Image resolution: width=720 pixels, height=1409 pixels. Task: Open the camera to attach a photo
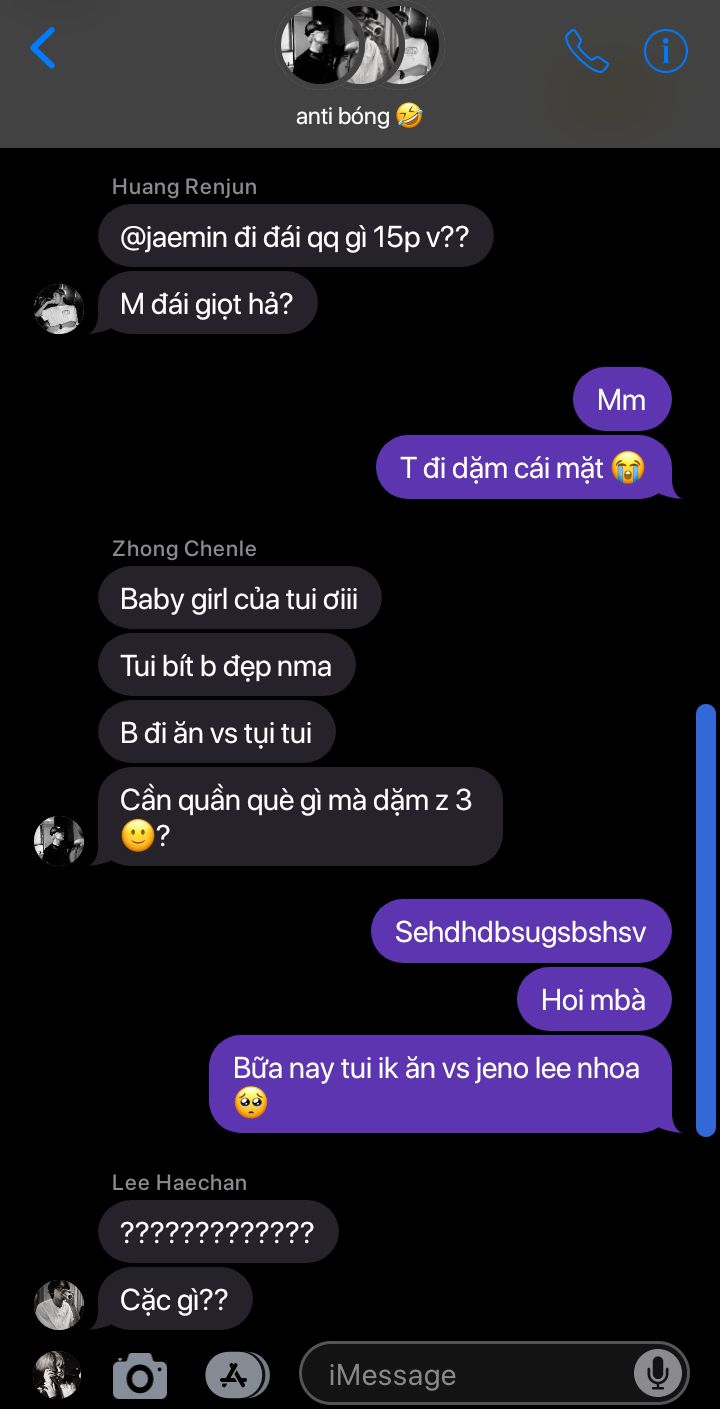tap(140, 1376)
